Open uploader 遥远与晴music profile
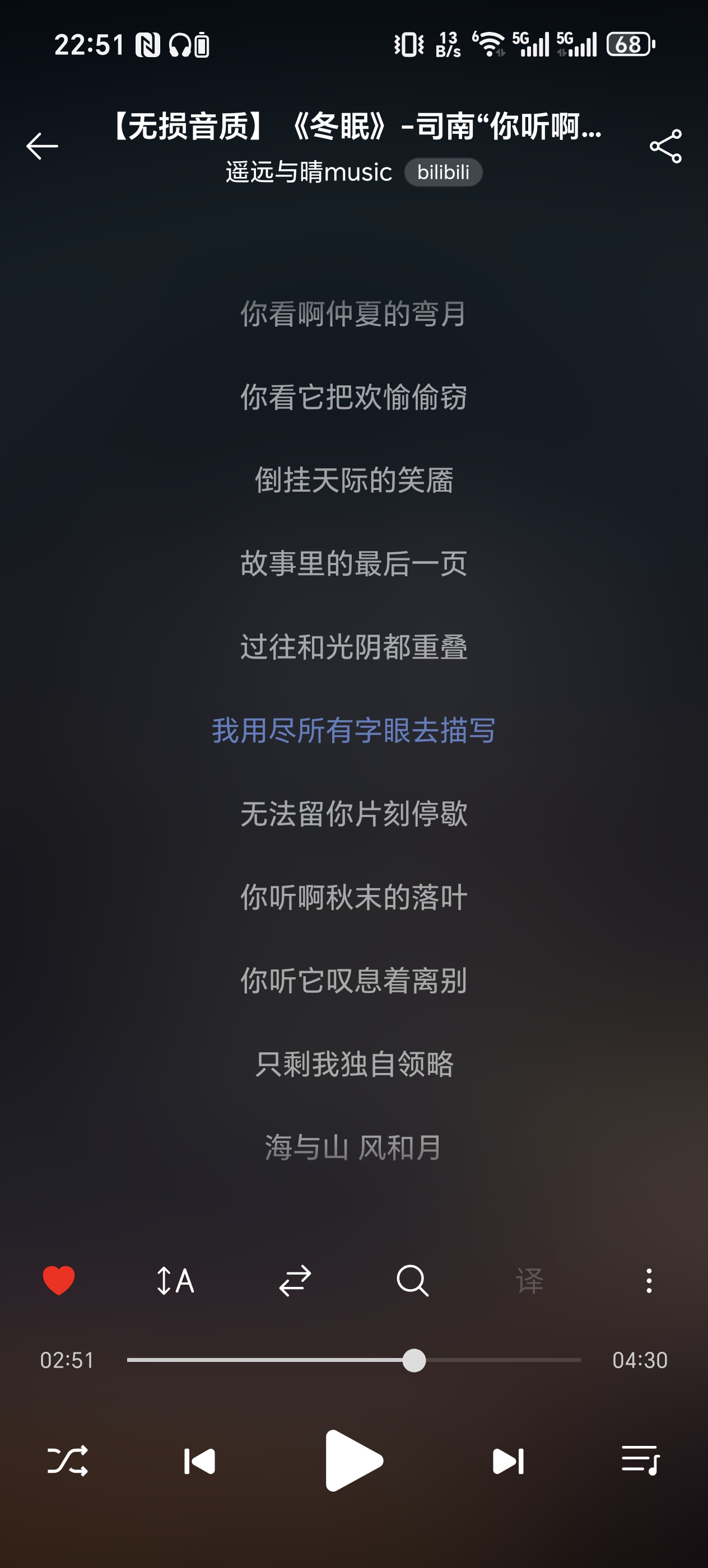Viewport: 708px width, 1568px height. point(307,172)
